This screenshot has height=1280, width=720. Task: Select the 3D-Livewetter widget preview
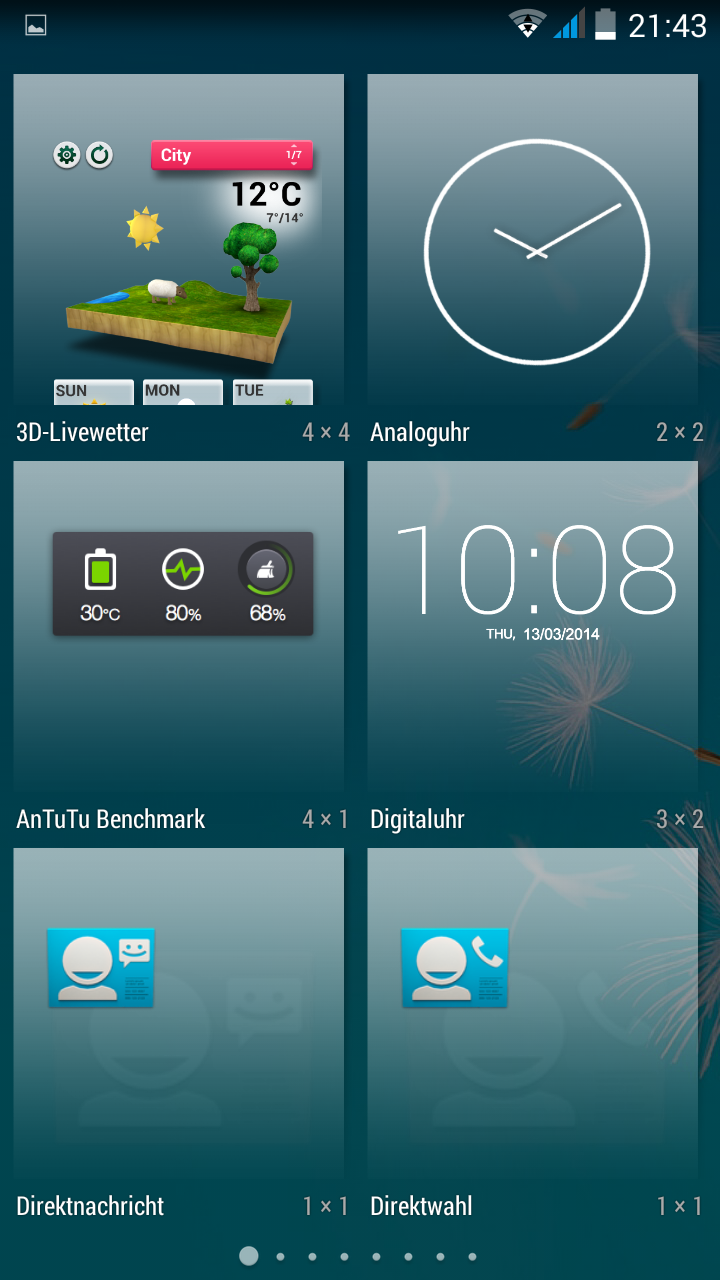click(x=179, y=240)
